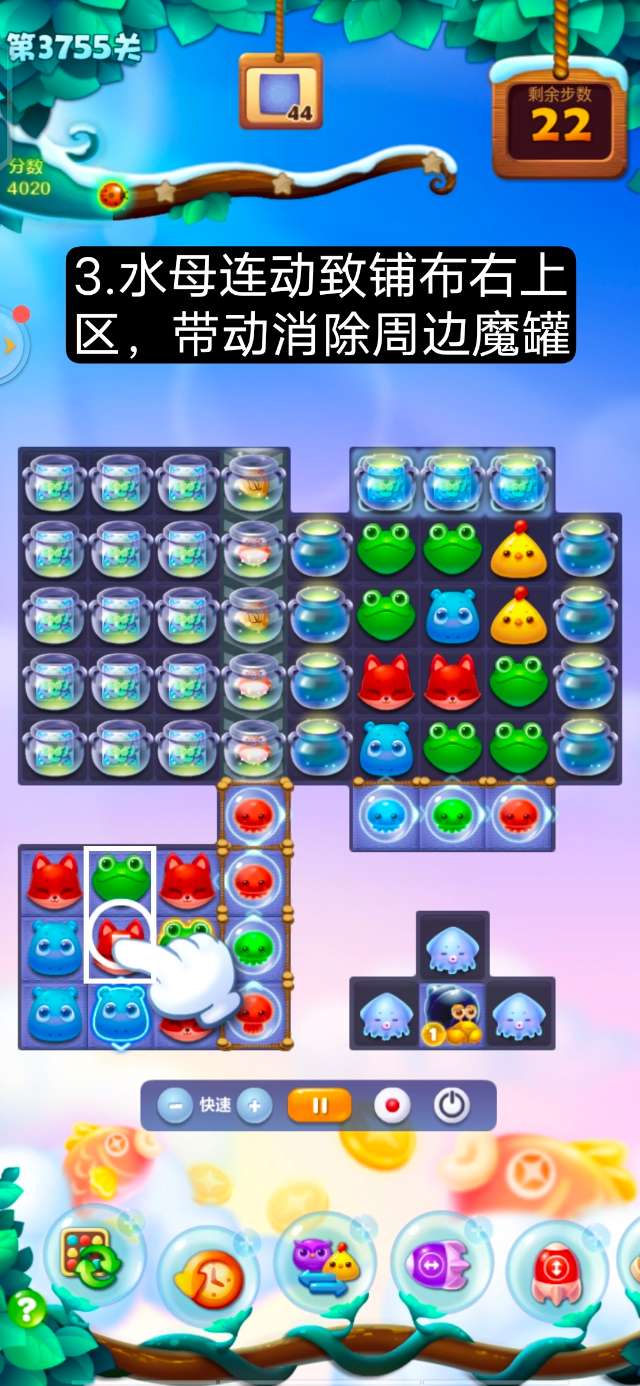
Task: Pause the replay using the orange pause button
Action: 320,1105
